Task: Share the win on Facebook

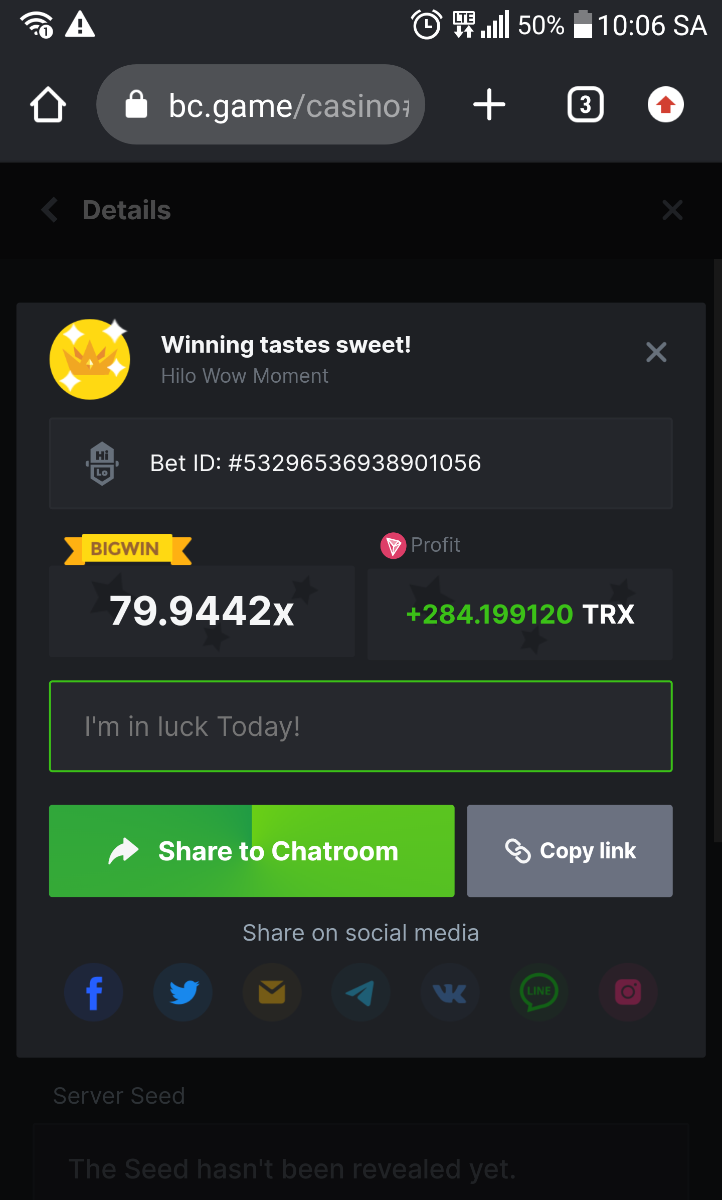Action: coord(94,993)
